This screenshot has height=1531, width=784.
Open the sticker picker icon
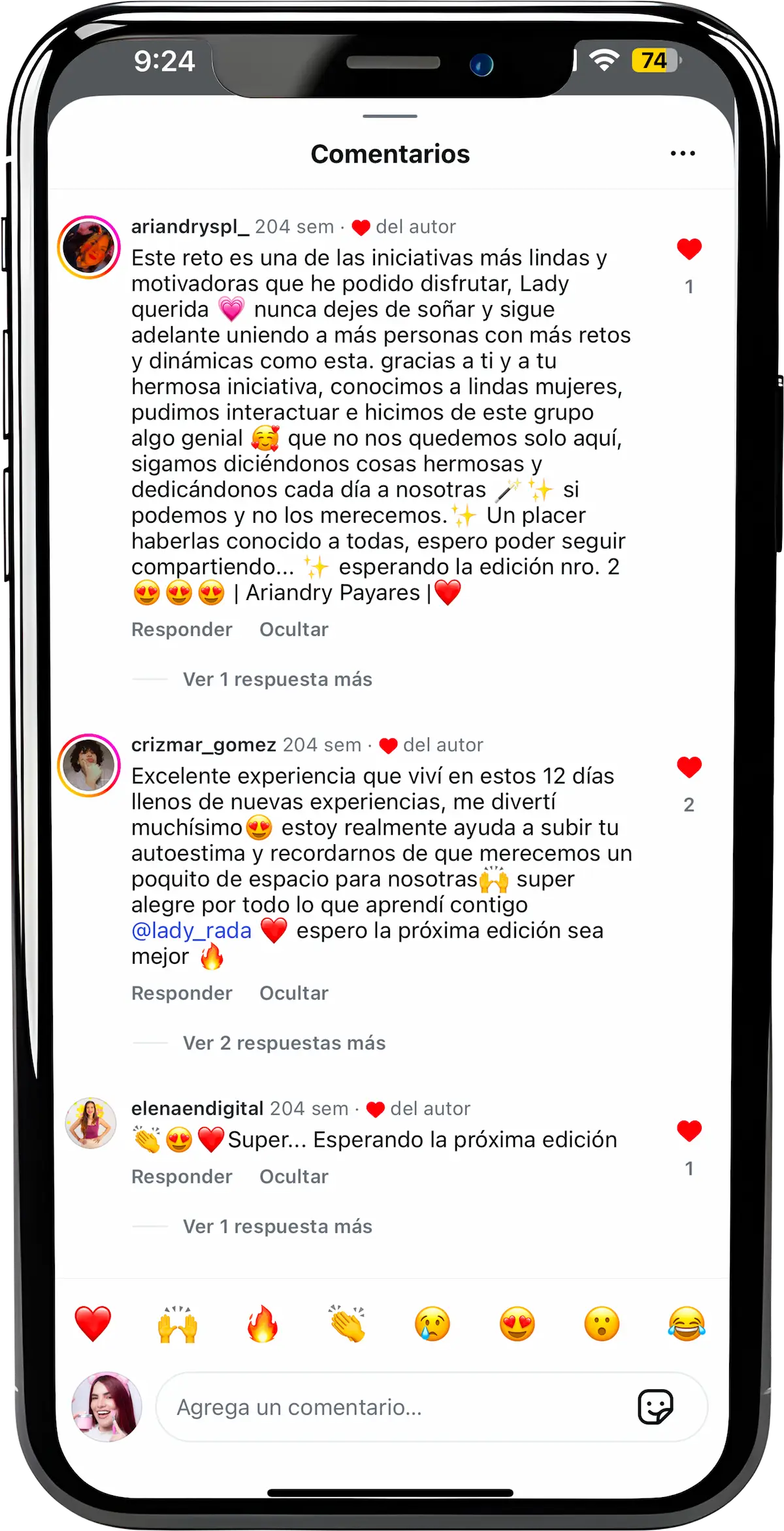click(655, 1407)
